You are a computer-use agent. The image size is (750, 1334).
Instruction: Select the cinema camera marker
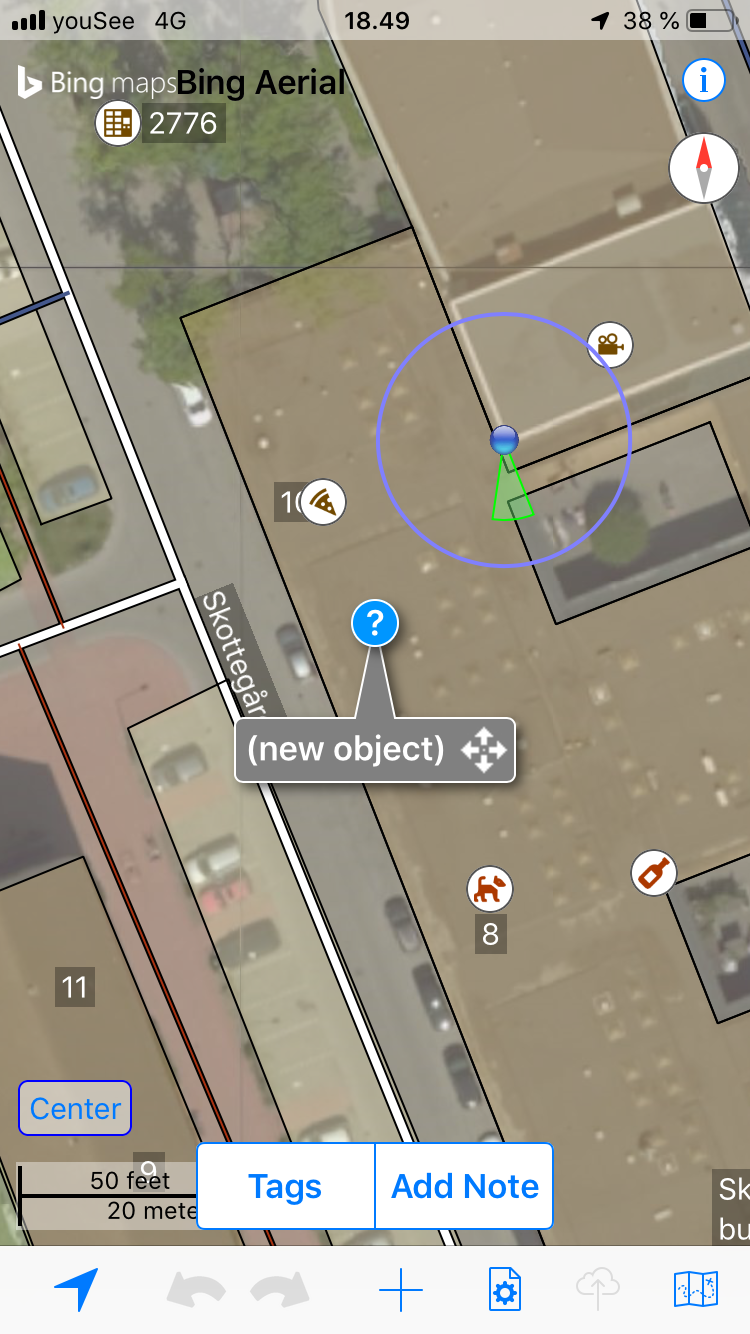click(x=610, y=345)
